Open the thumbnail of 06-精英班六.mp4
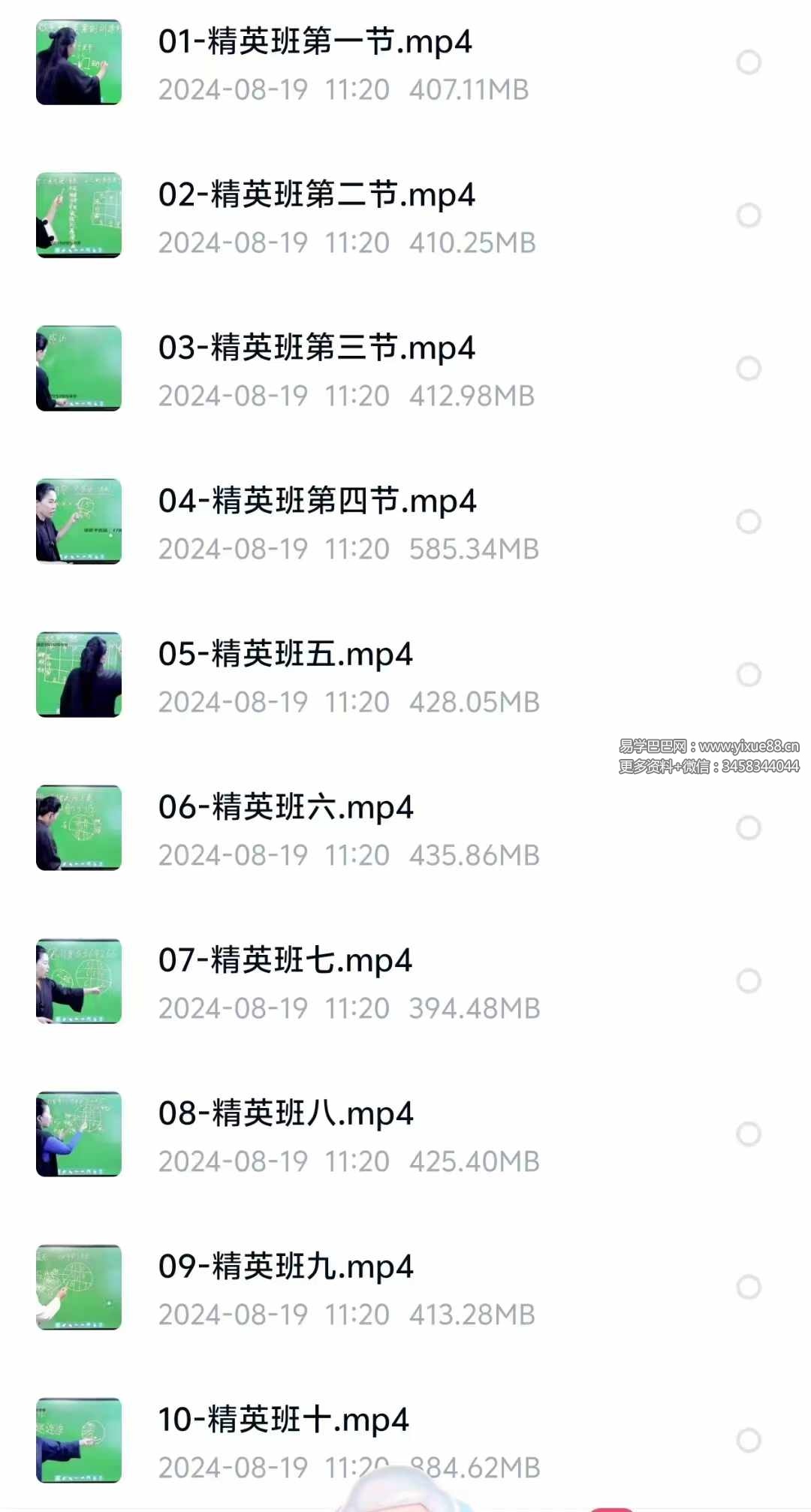This screenshot has width=811, height=1512. 79,829
